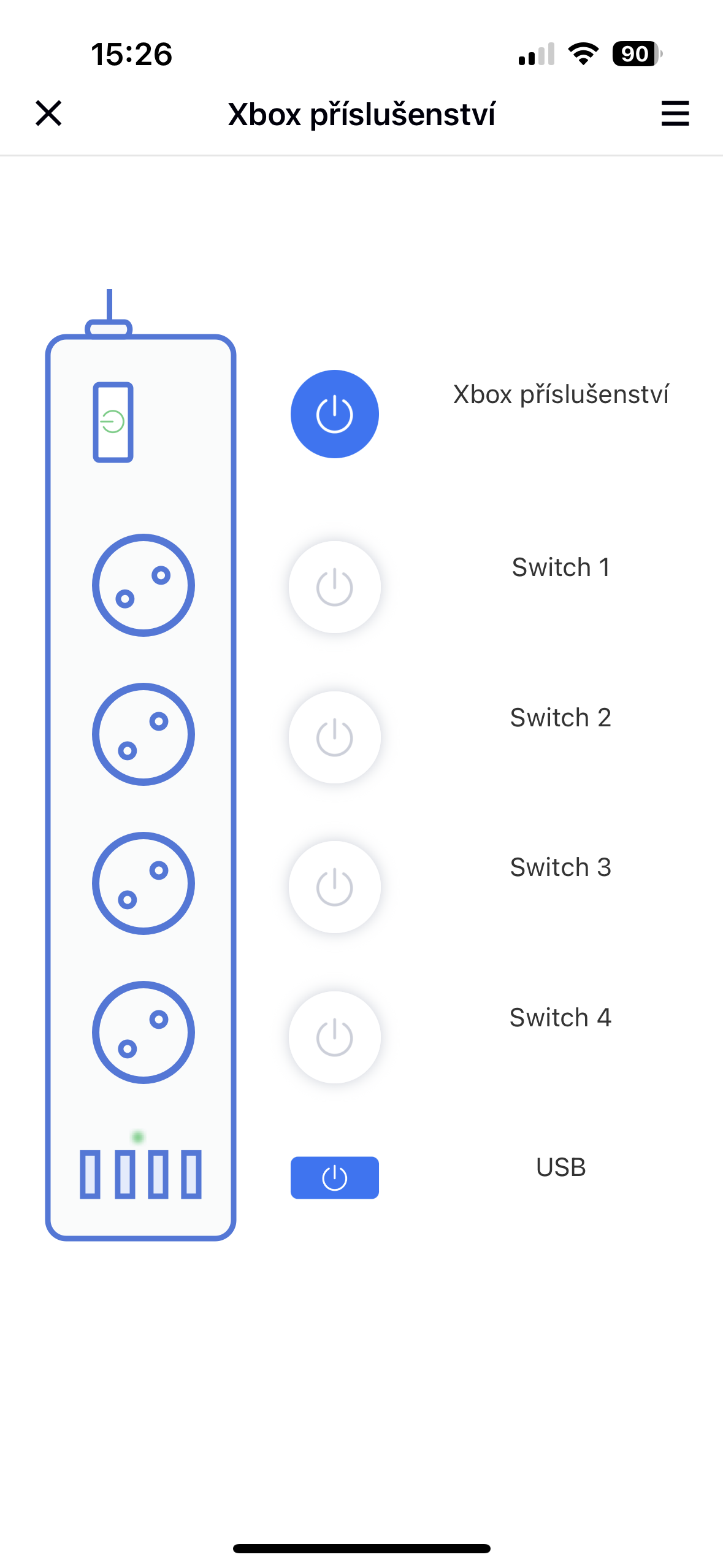The image size is (723, 1568).
Task: Open the hamburger menu at top right
Action: (x=675, y=113)
